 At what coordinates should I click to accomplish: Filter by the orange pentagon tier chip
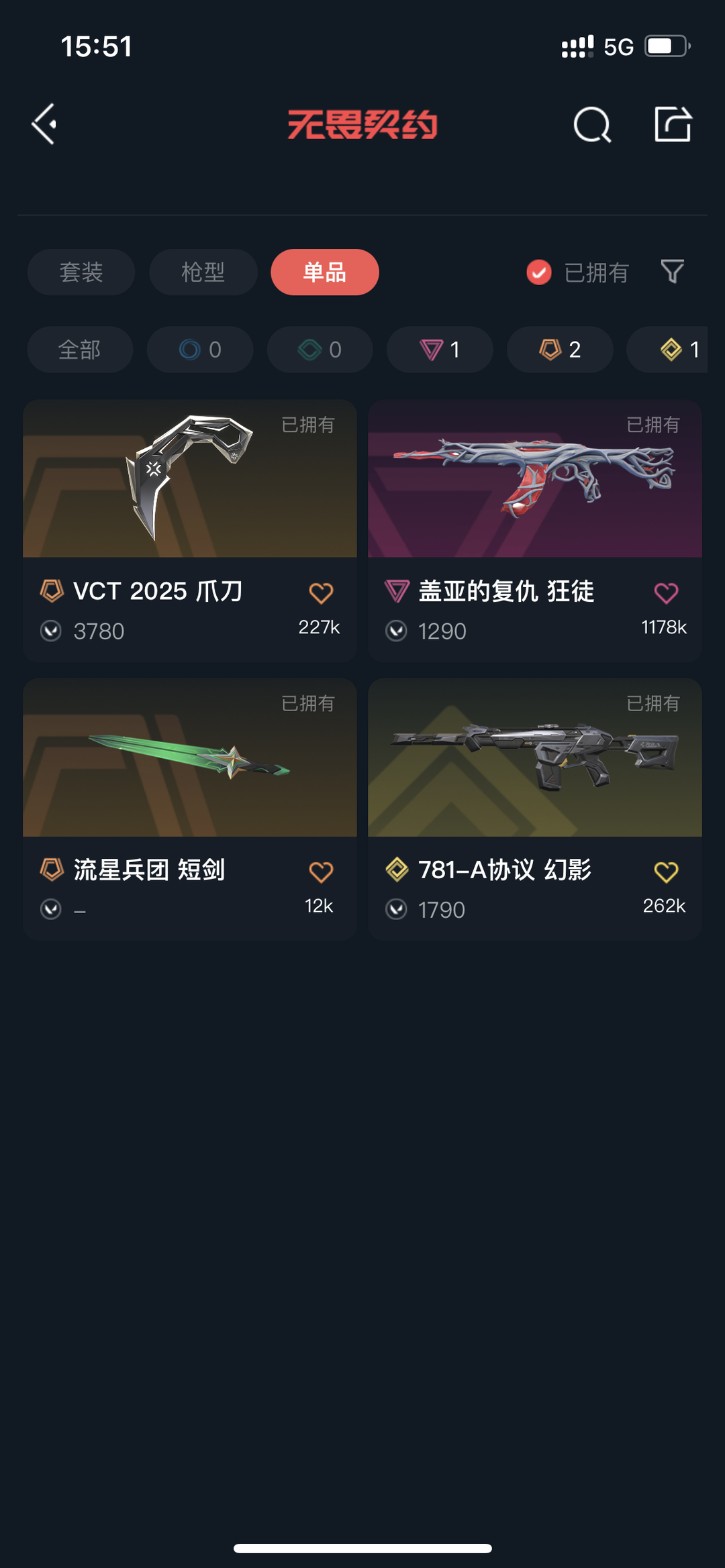pyautogui.click(x=560, y=350)
